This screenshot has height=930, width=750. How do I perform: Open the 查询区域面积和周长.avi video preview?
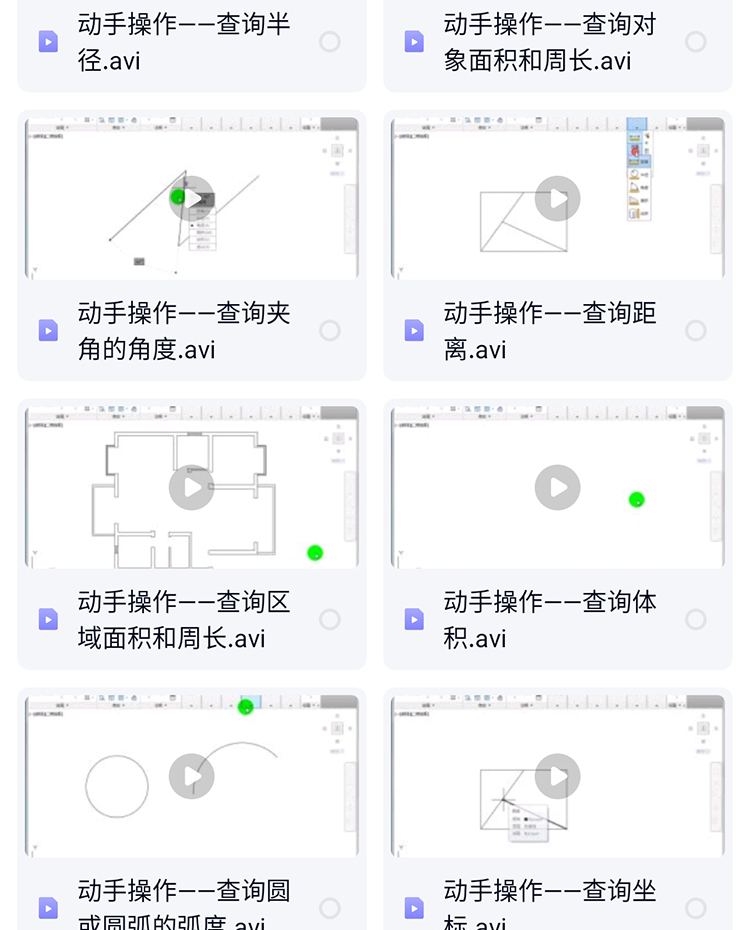[191, 488]
